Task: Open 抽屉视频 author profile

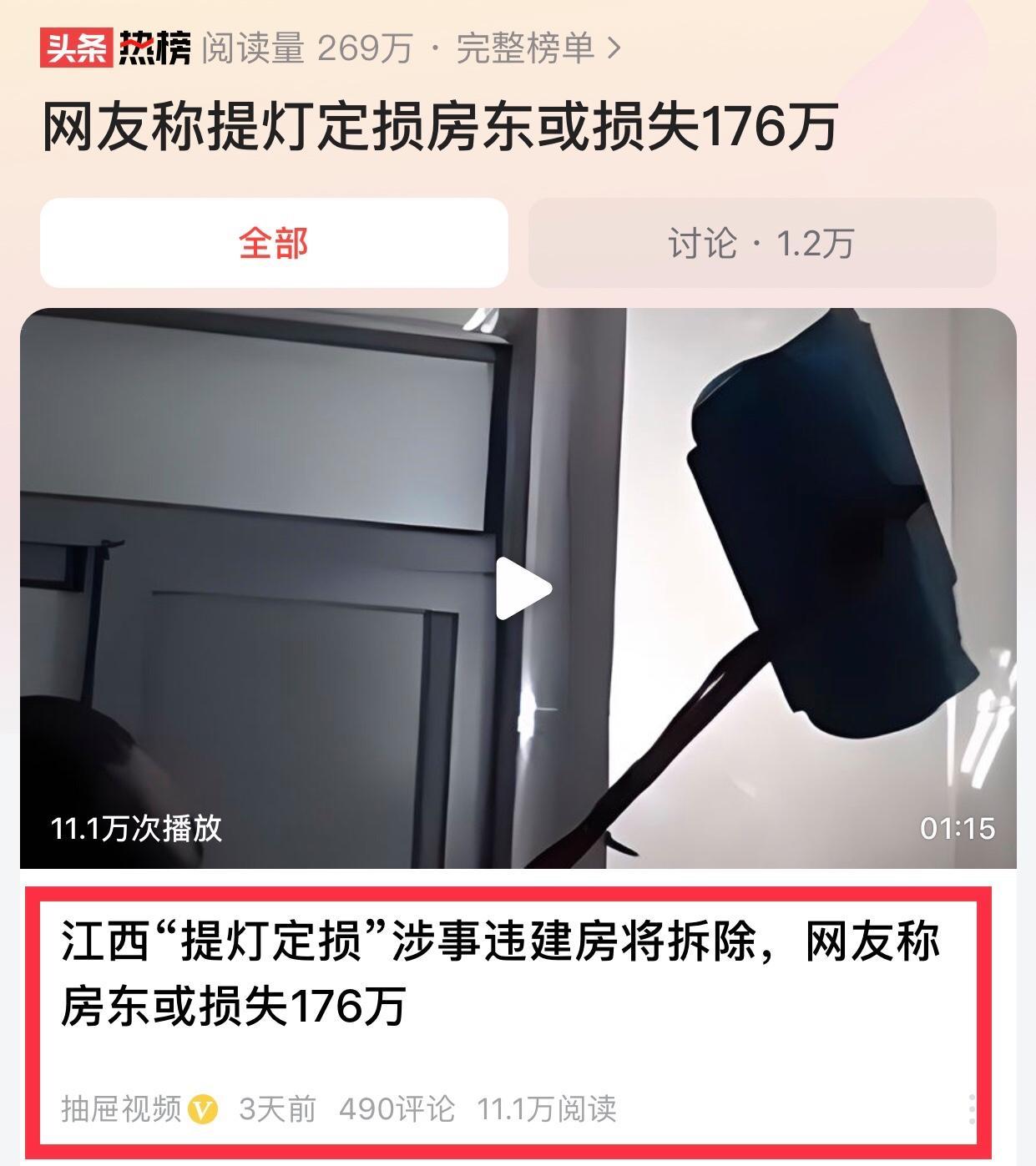Action: [x=122, y=1109]
